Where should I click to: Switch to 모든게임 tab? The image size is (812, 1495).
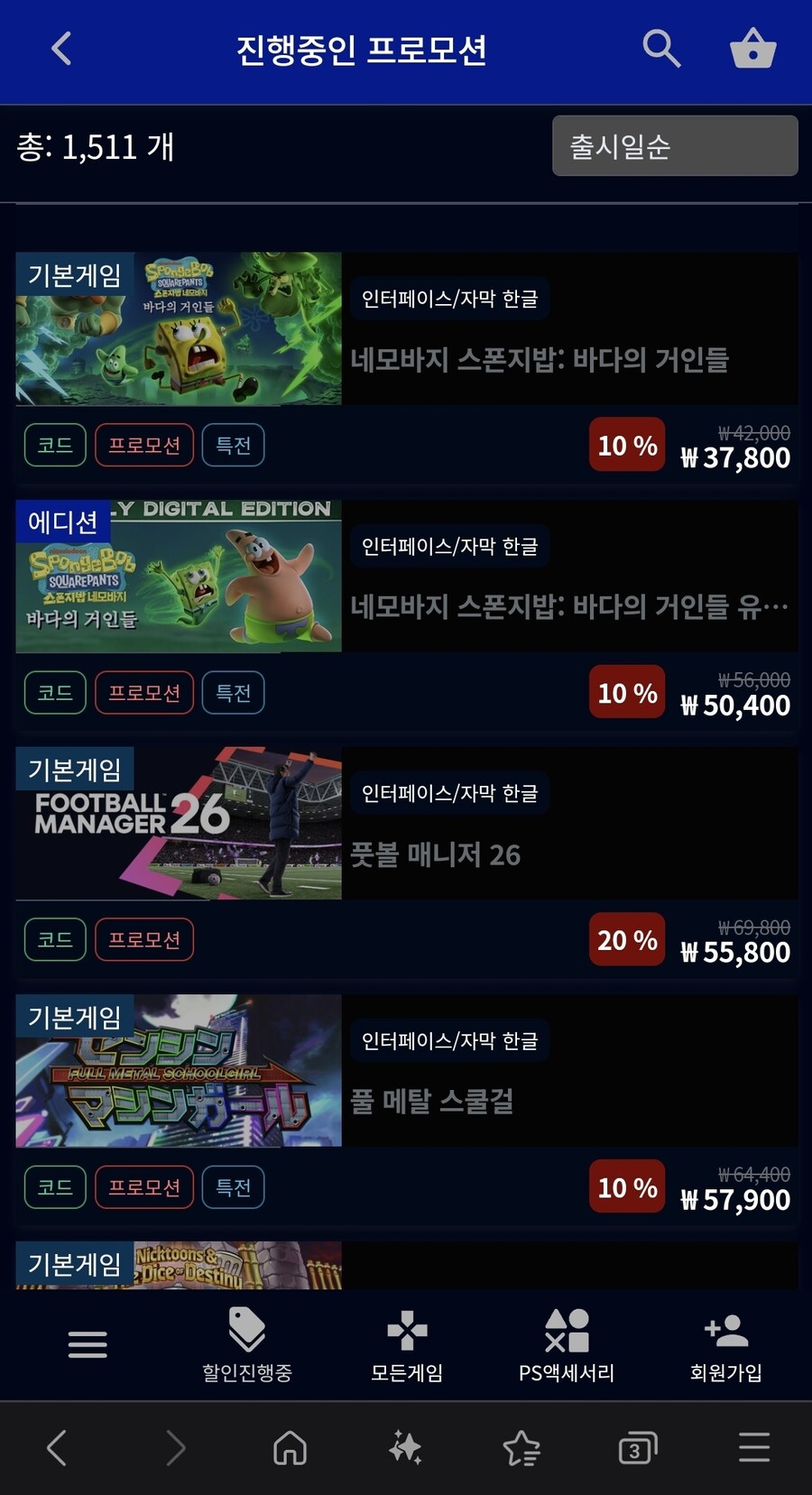pos(407,1344)
